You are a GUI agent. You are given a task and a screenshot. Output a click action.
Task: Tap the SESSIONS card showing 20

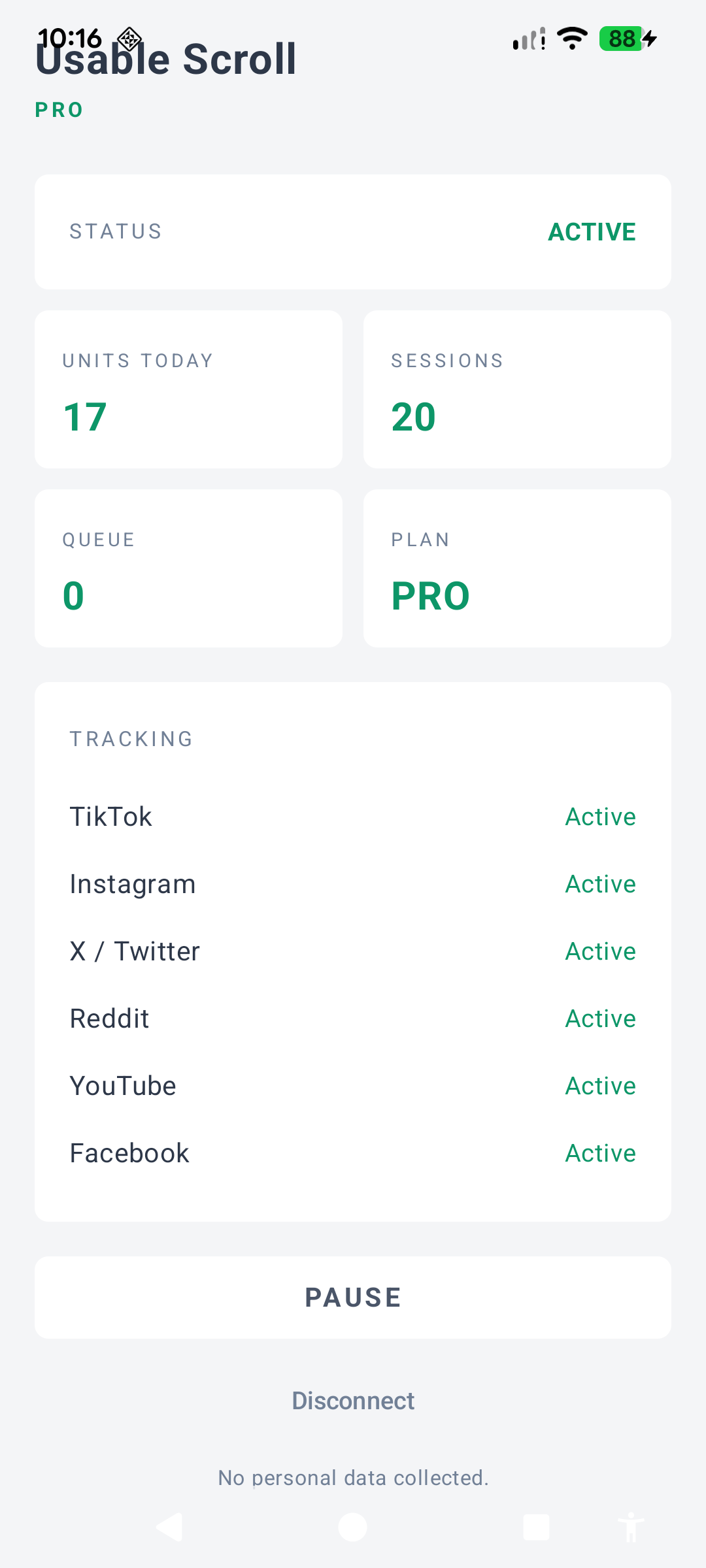[517, 389]
